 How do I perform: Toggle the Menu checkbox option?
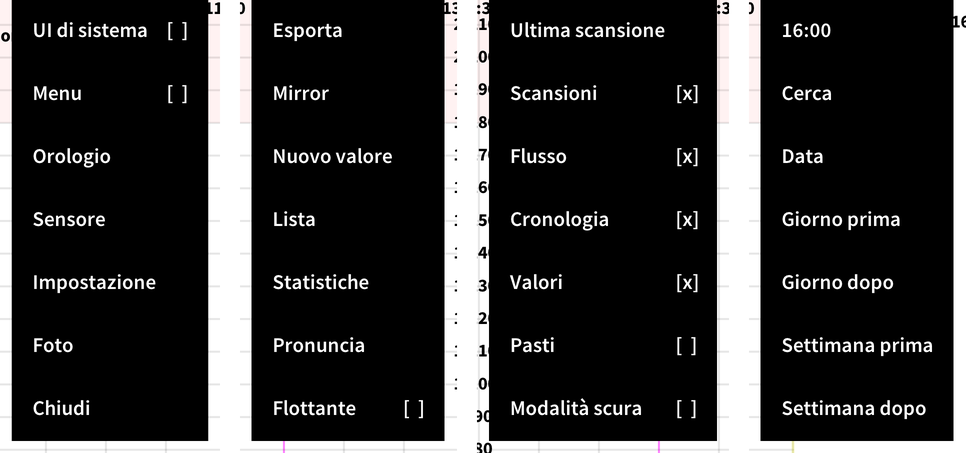point(110,93)
